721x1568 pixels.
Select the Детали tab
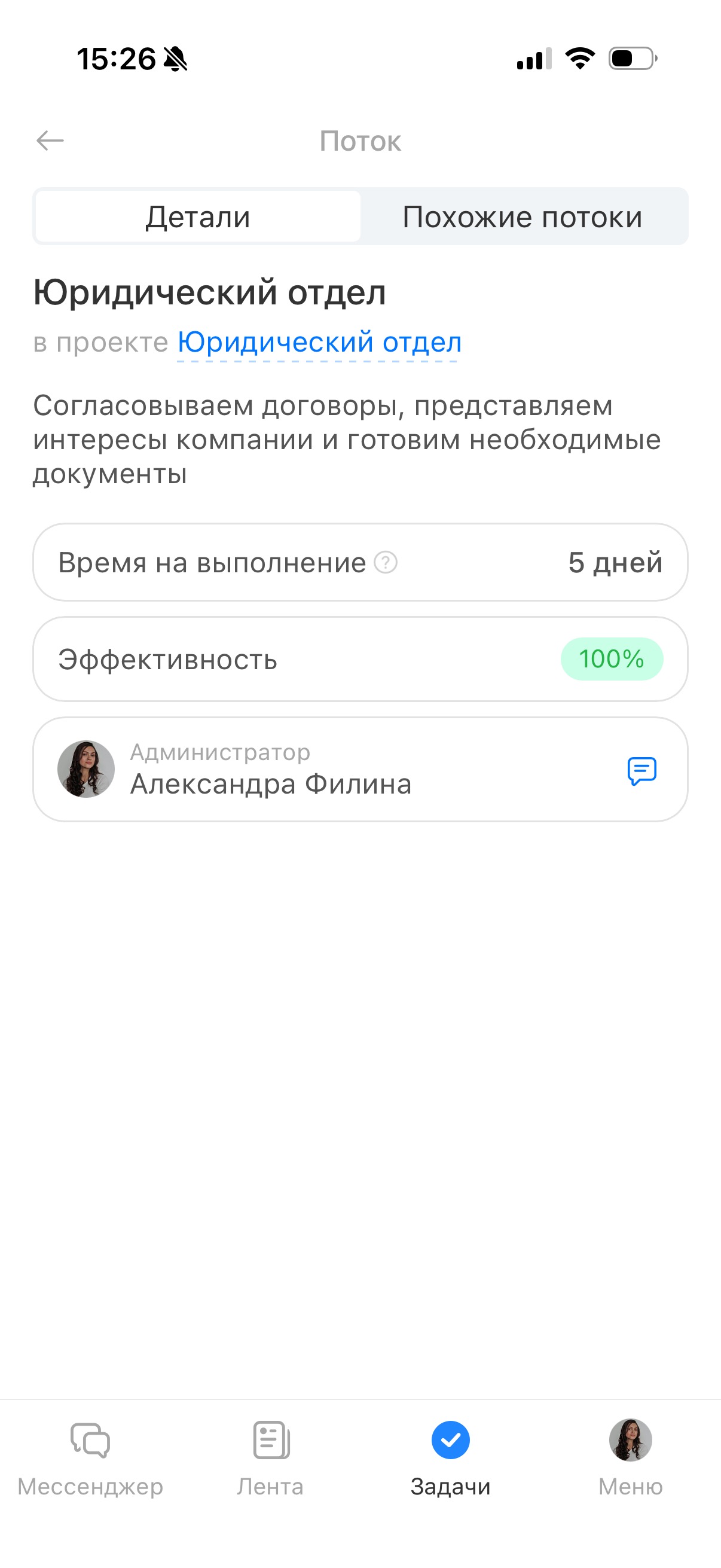coord(198,217)
